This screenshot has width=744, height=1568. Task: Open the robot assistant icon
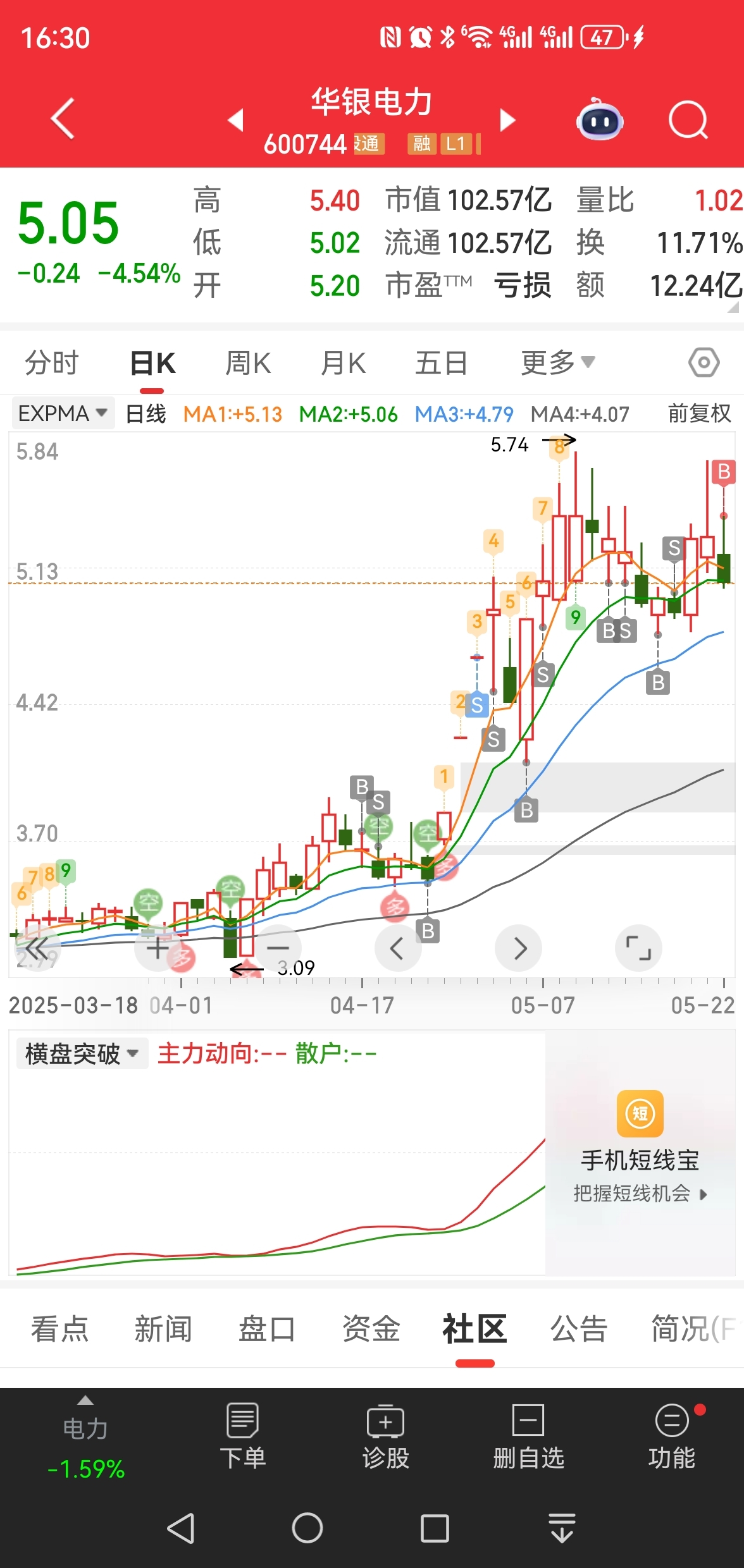tap(599, 119)
